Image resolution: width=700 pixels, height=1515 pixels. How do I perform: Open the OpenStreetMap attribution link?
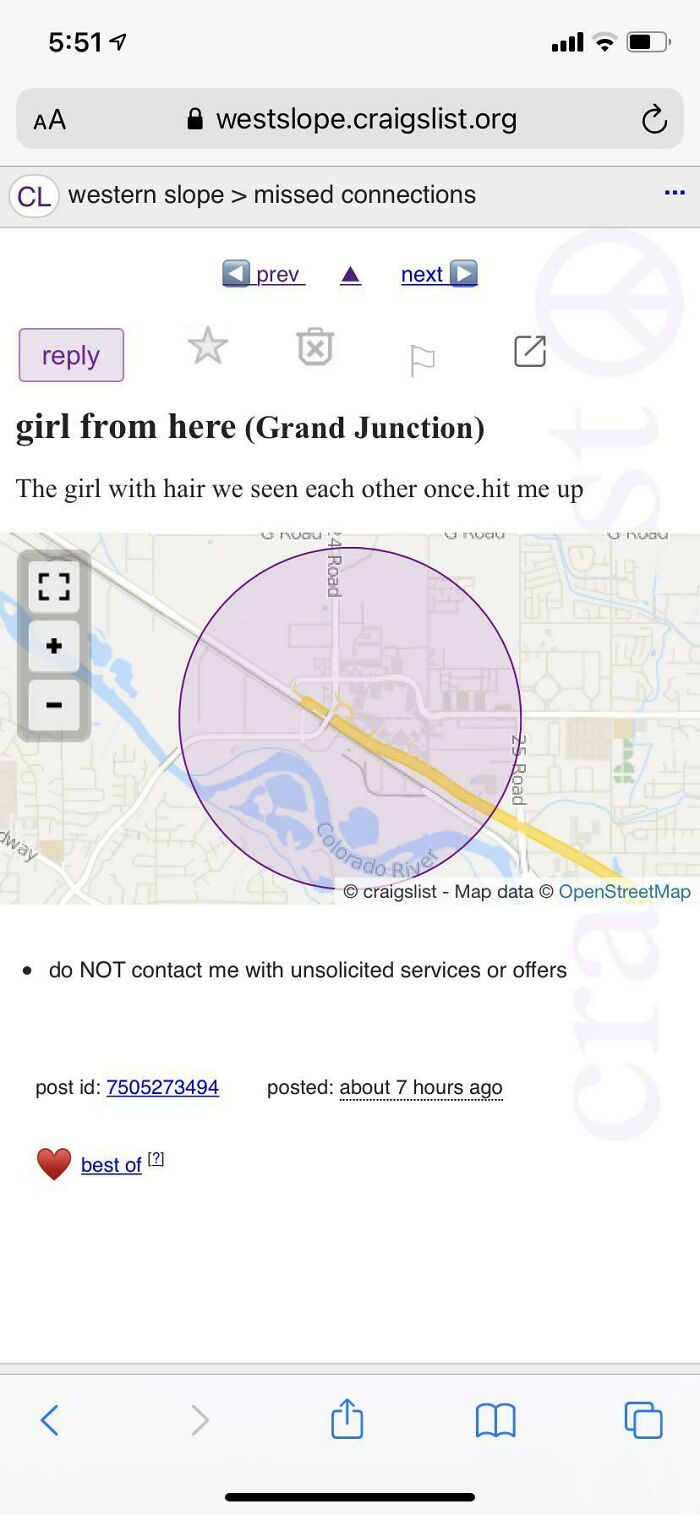624,891
